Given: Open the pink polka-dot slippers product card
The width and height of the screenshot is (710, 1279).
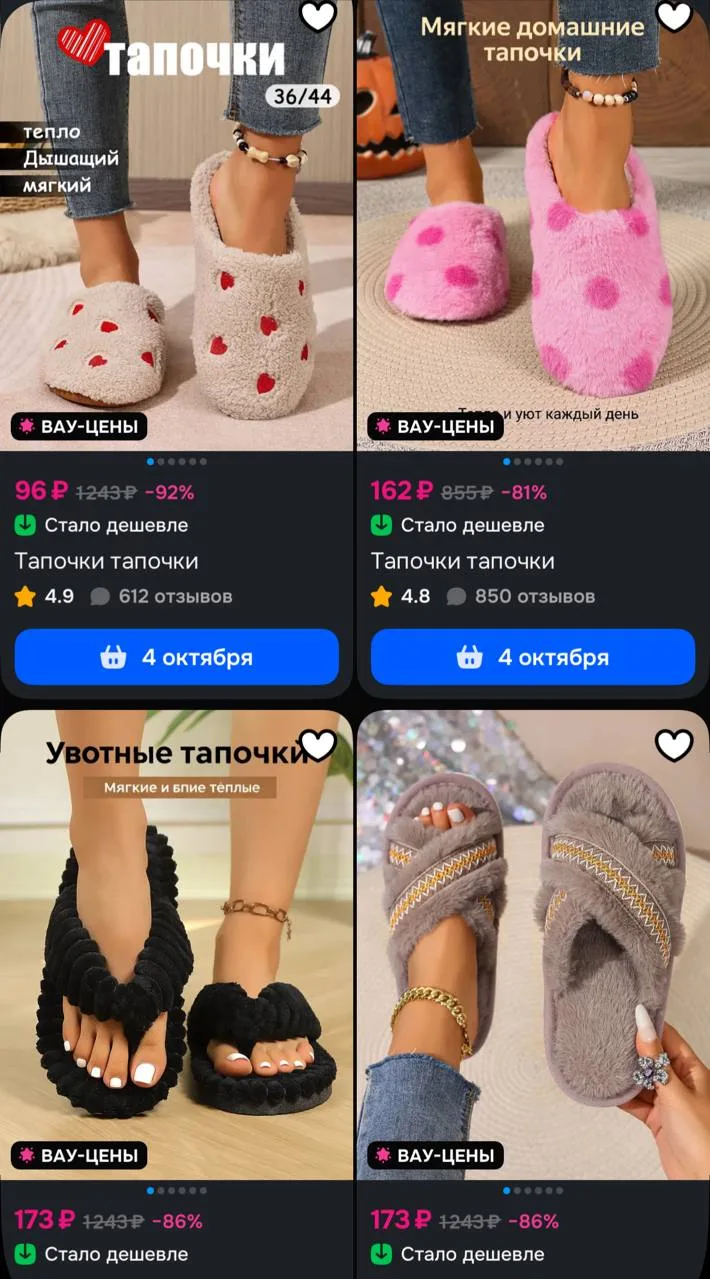Looking at the screenshot, I should point(533,225).
